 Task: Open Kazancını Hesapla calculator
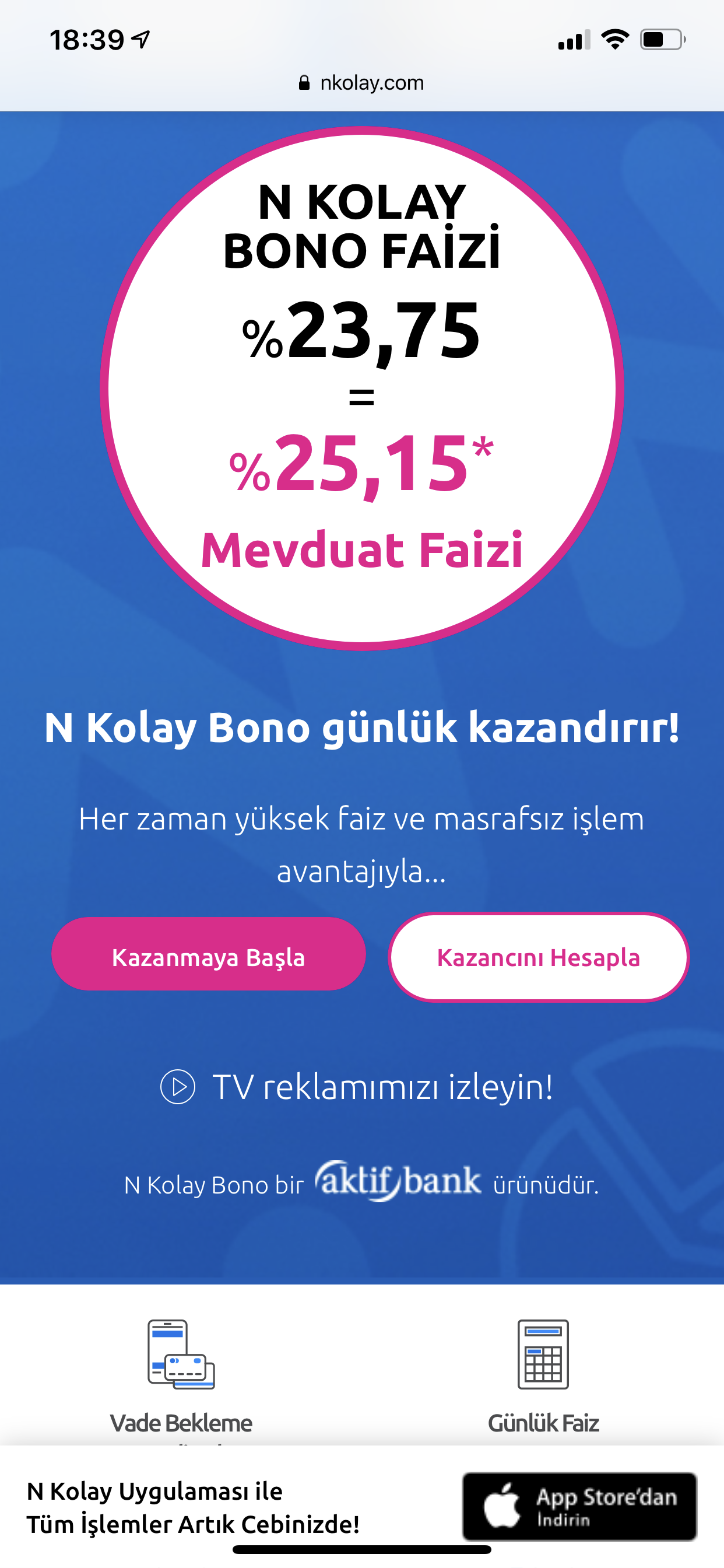click(x=539, y=957)
